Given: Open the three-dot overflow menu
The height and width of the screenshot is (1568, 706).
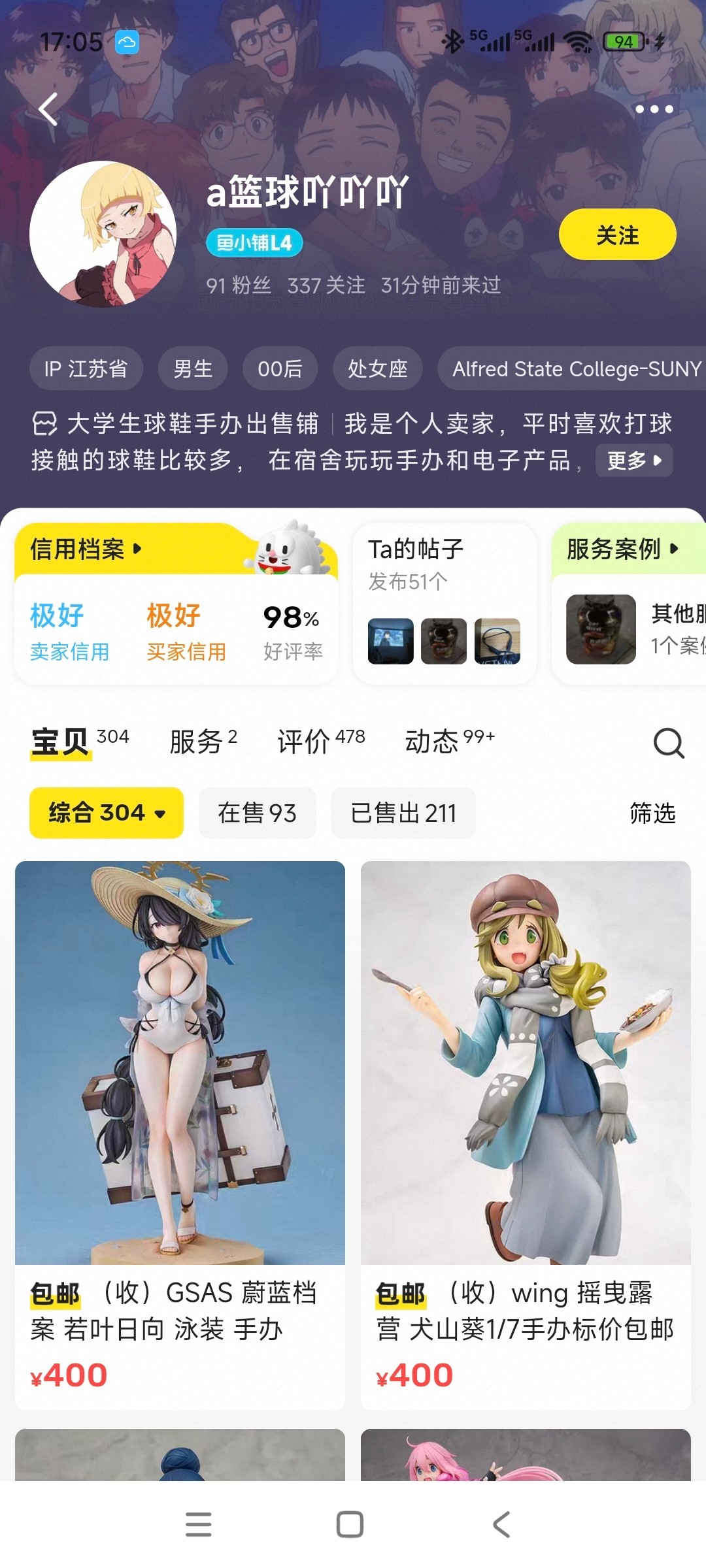Looking at the screenshot, I should (654, 109).
